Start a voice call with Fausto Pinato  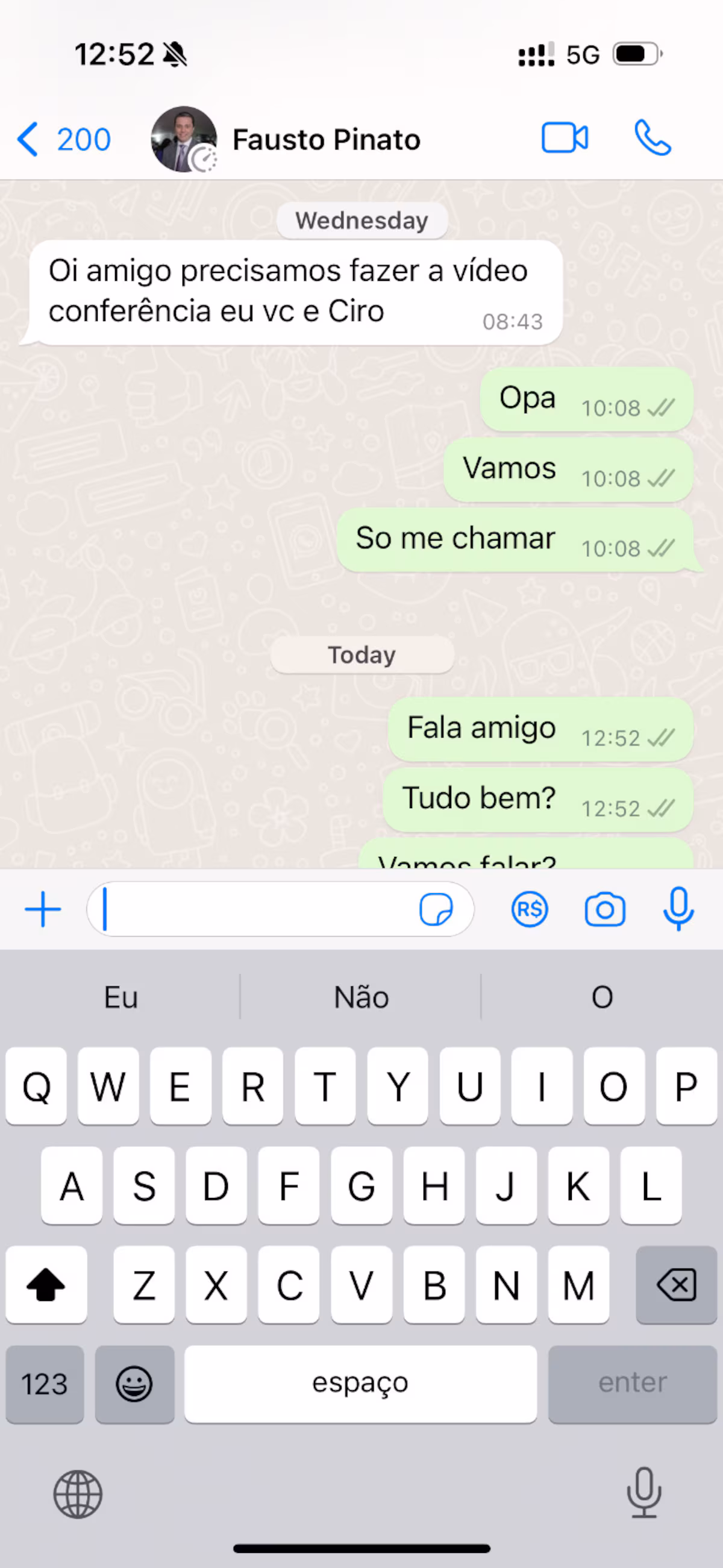tap(653, 138)
